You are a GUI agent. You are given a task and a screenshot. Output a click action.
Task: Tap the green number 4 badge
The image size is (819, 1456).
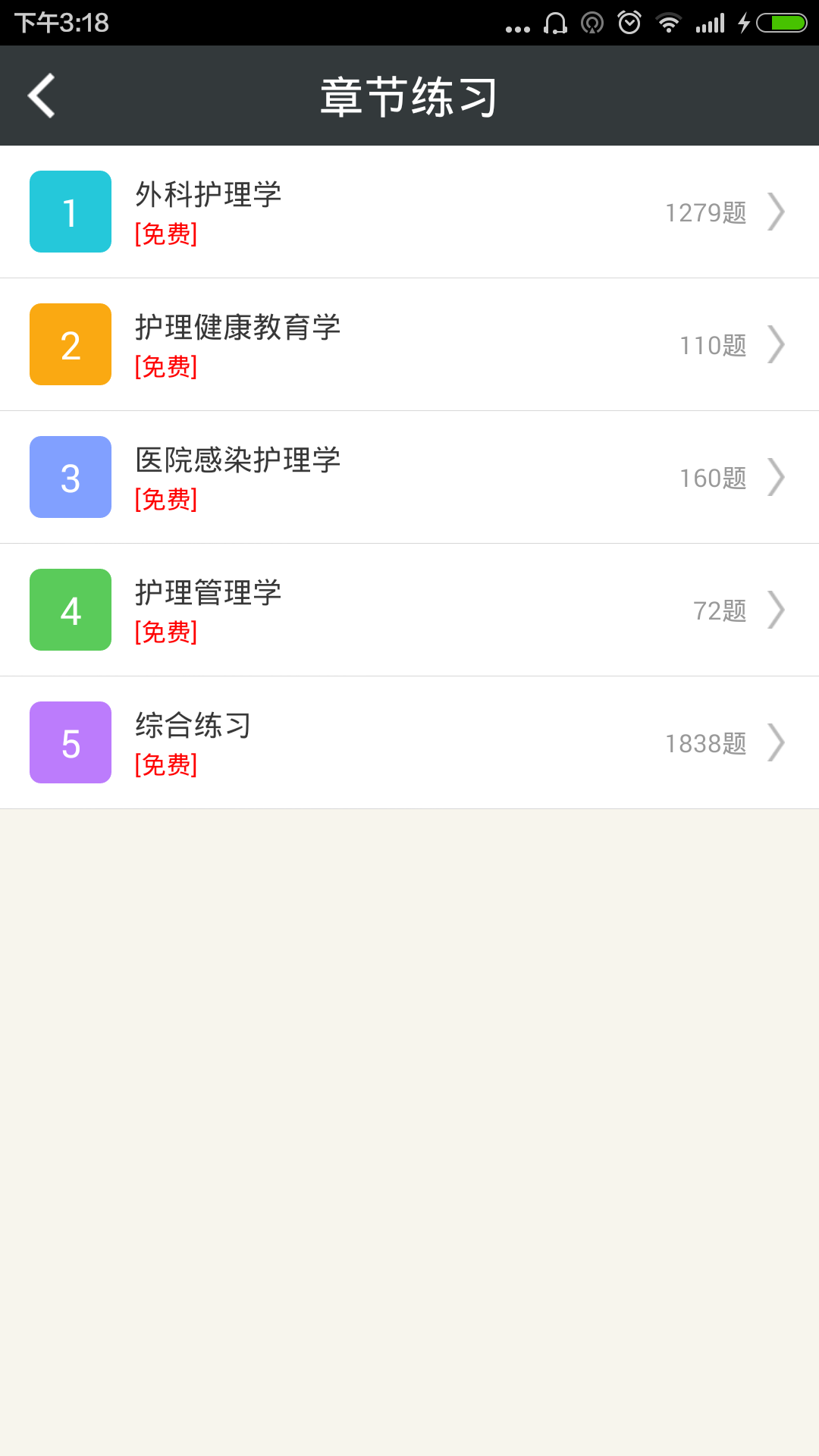70,610
